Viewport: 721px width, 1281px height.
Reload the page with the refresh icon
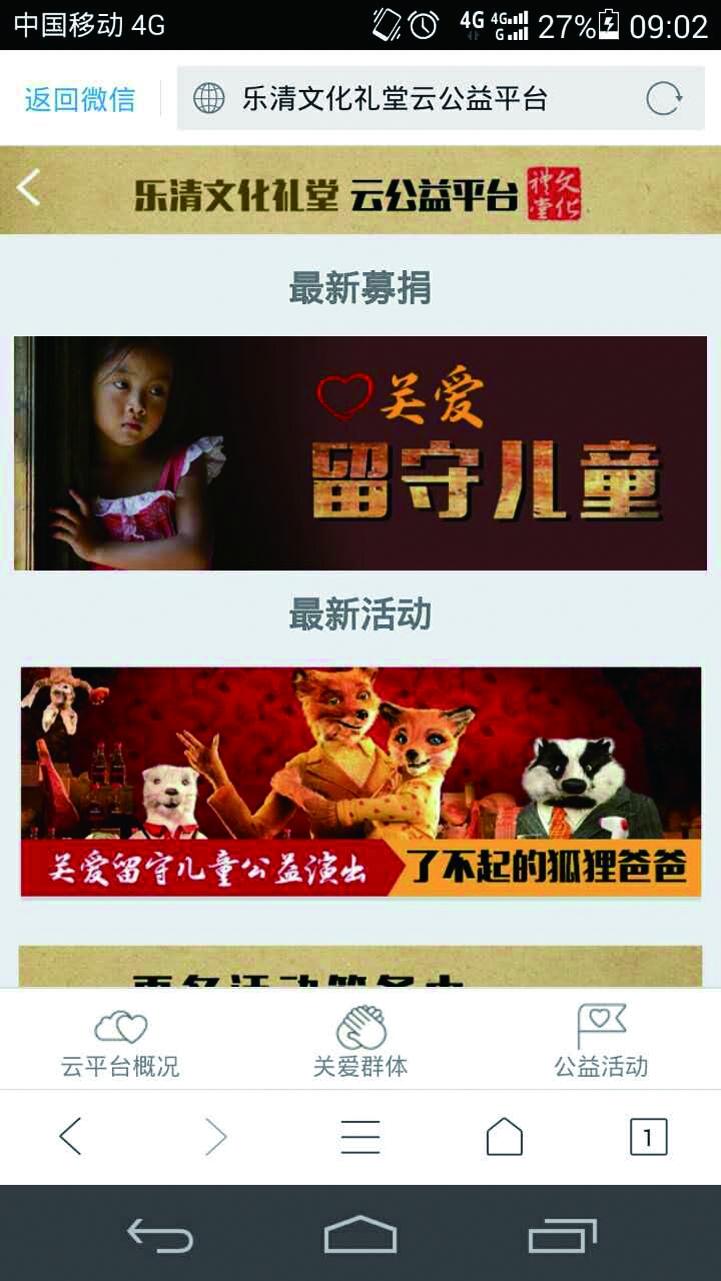coord(664,99)
